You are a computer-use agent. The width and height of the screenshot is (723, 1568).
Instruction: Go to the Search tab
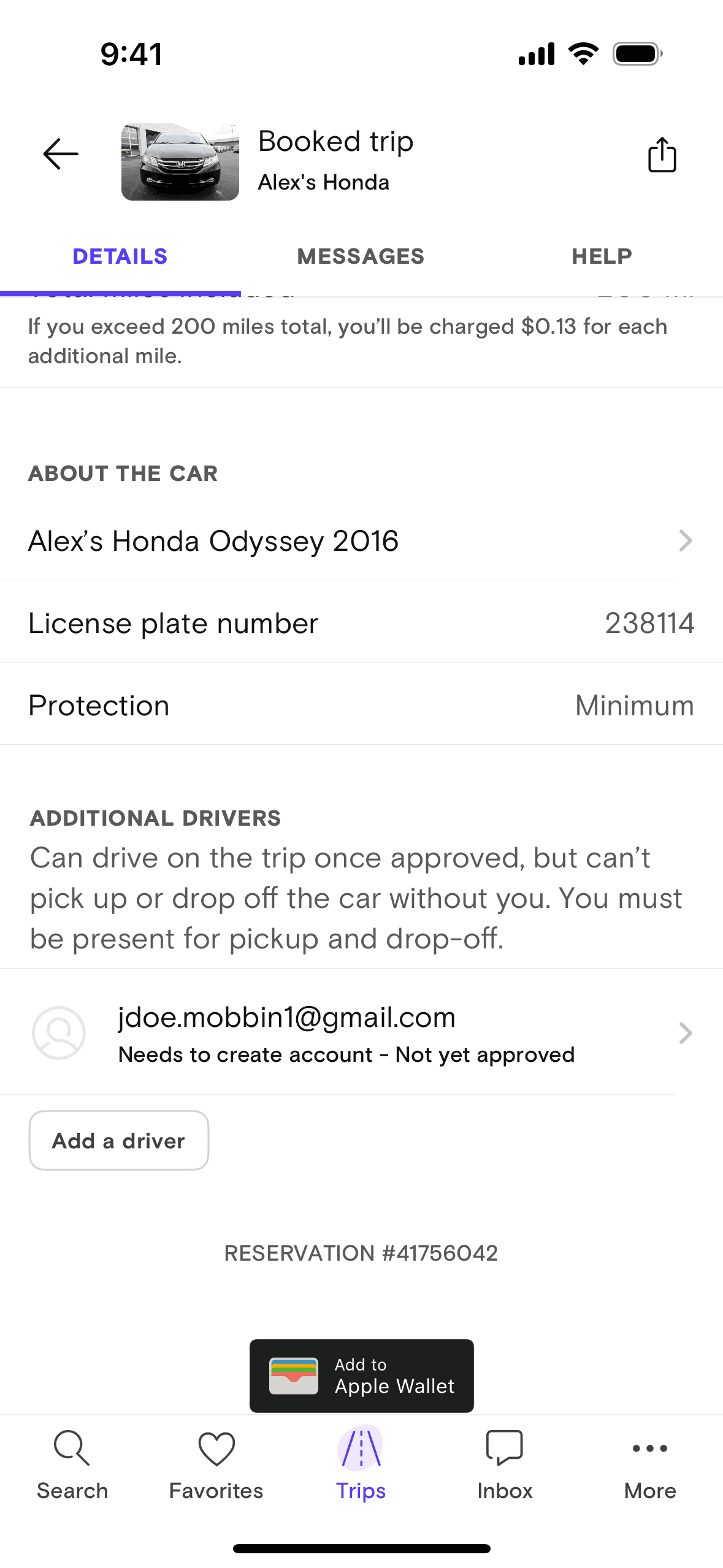72,1465
